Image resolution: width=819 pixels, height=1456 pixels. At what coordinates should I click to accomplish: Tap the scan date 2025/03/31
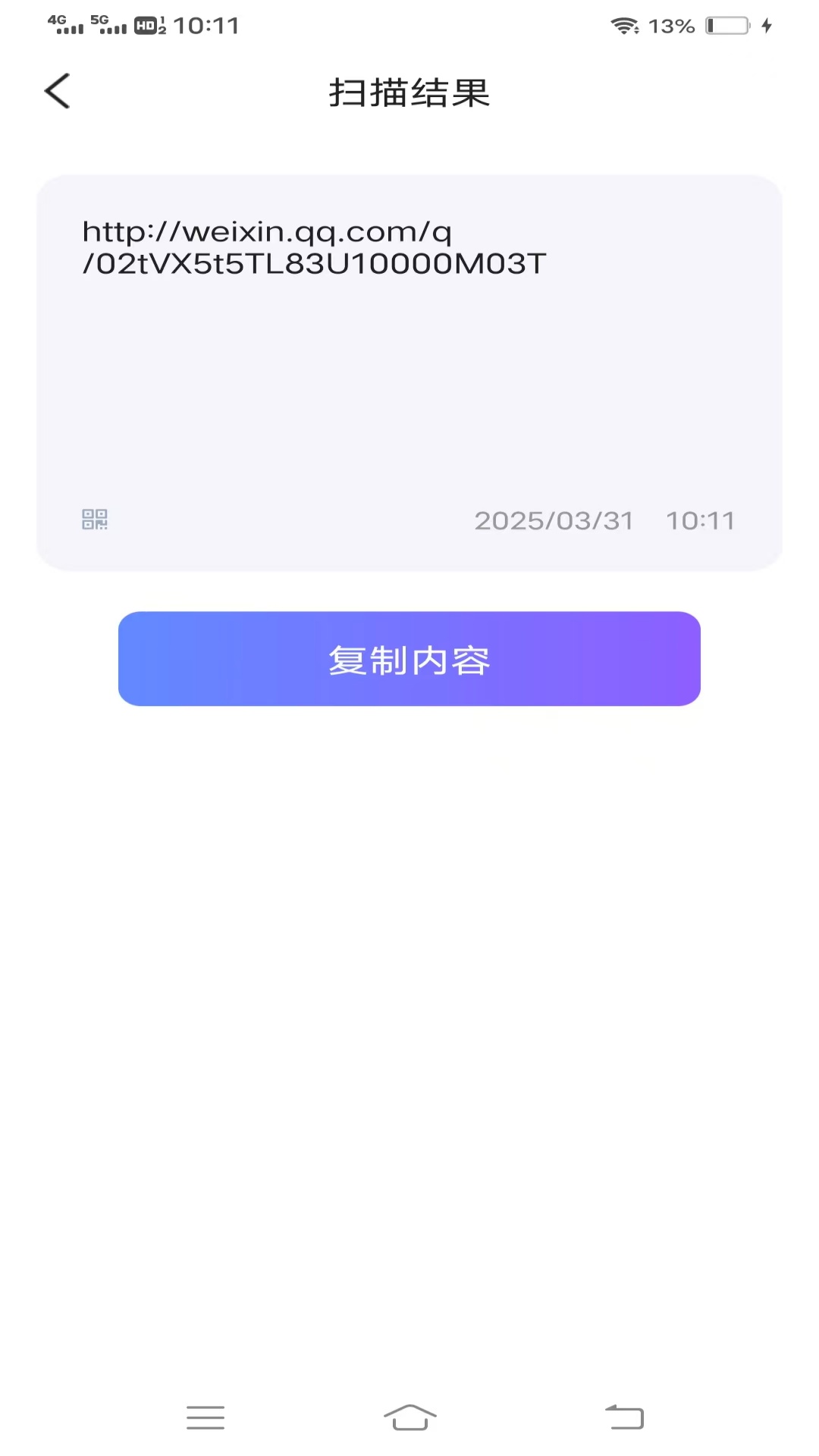point(554,520)
